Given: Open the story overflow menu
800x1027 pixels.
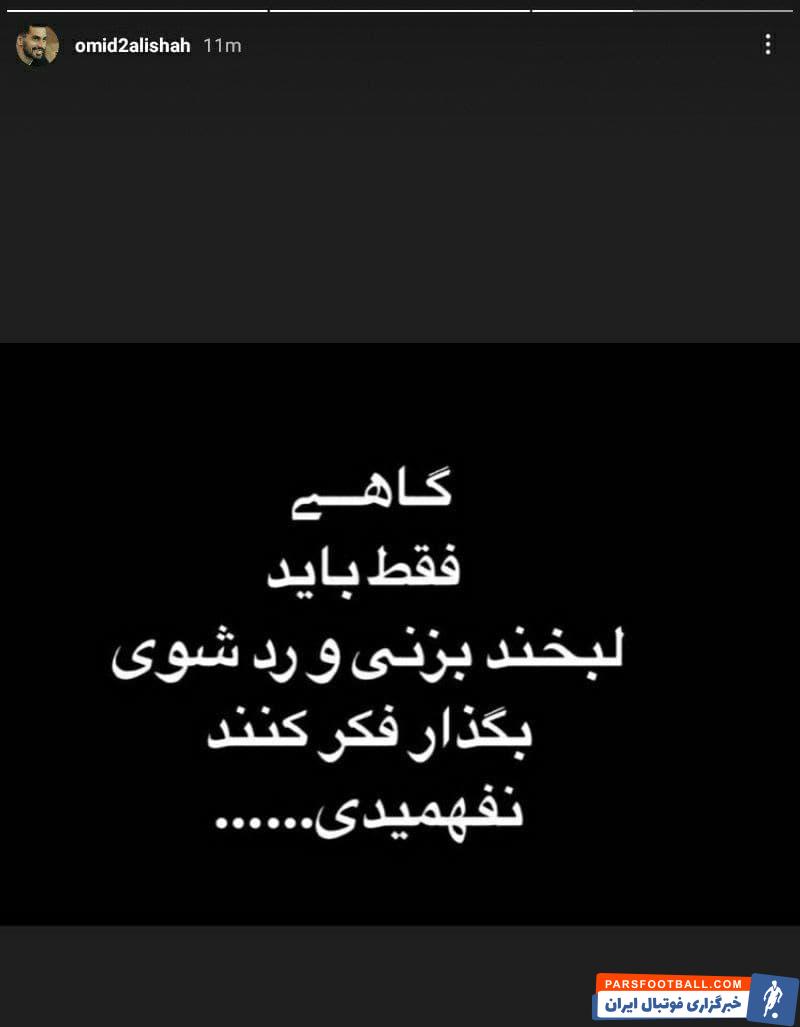Looking at the screenshot, I should pos(767,44).
